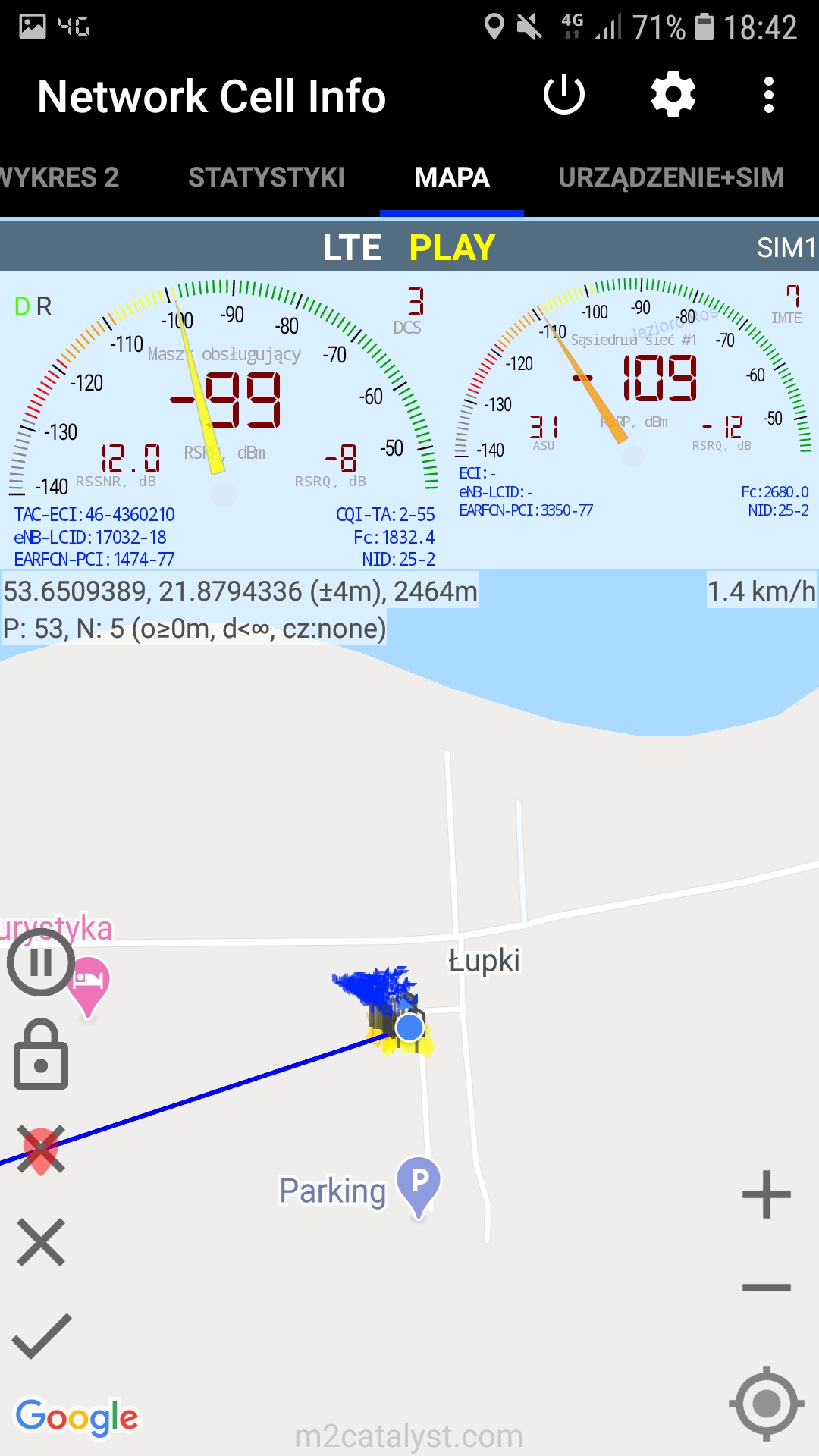Image resolution: width=819 pixels, height=1456 pixels.
Task: Pause the map recording
Action: coord(41,962)
